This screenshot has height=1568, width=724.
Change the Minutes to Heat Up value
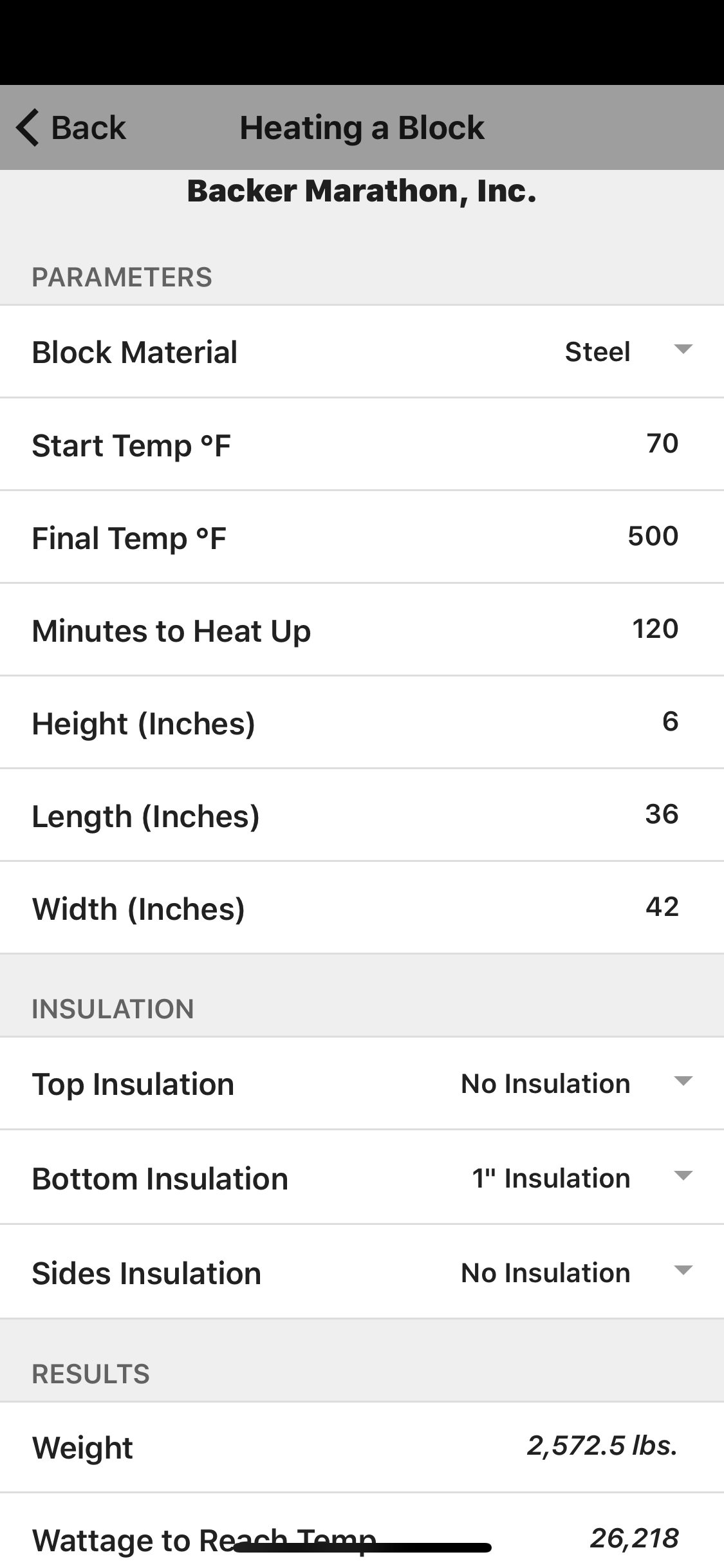click(654, 629)
